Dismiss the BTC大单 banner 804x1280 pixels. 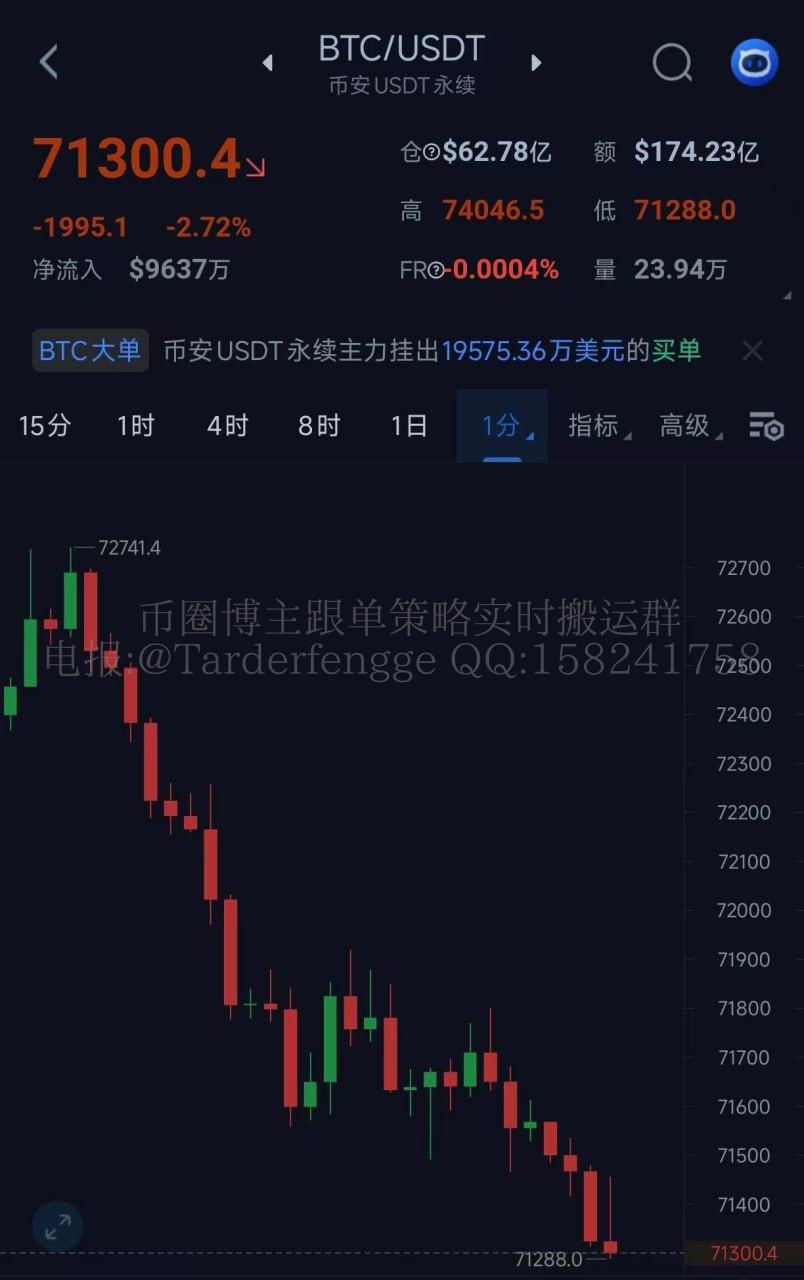[x=752, y=351]
